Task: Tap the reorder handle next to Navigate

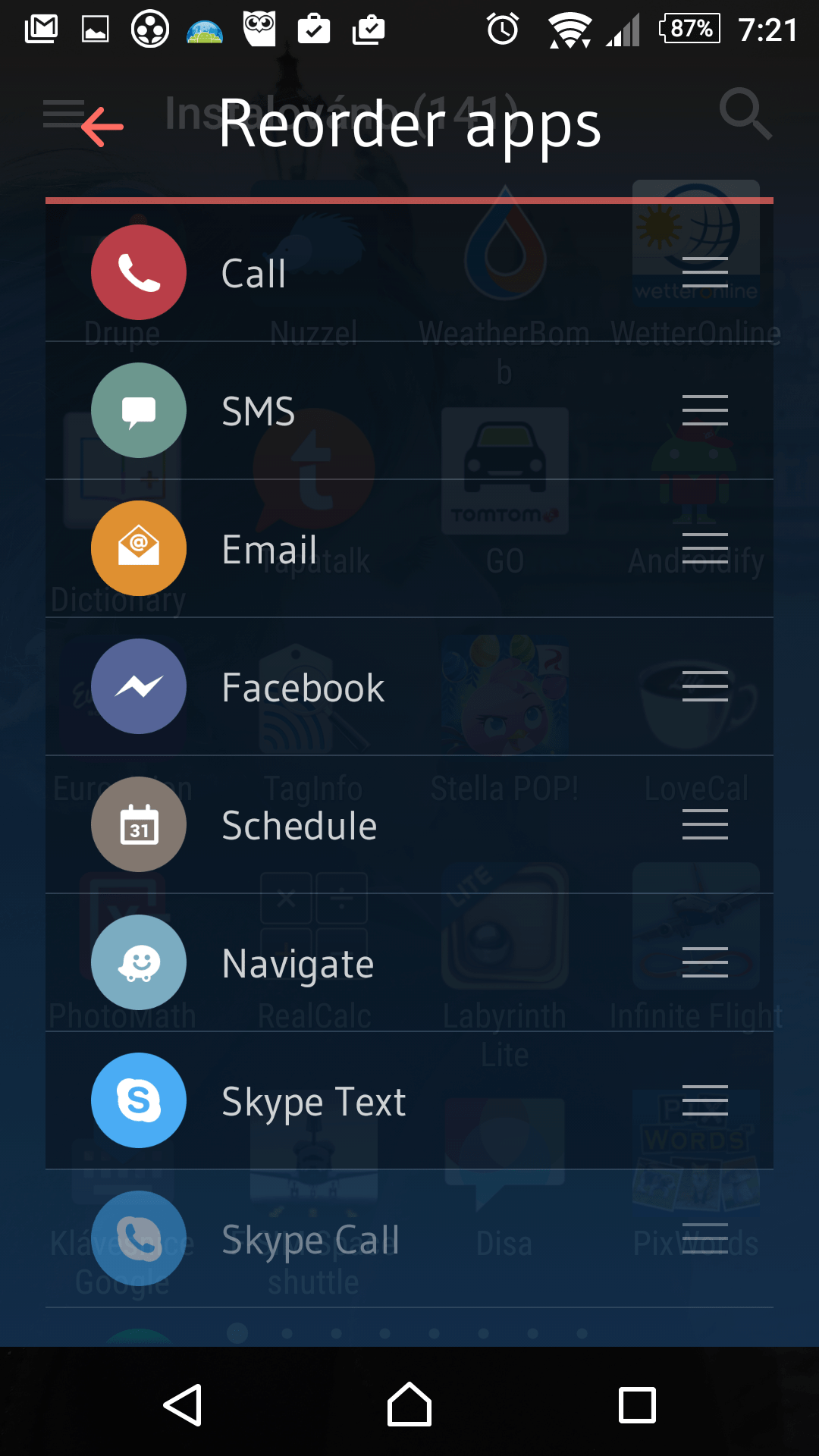Action: [x=705, y=962]
